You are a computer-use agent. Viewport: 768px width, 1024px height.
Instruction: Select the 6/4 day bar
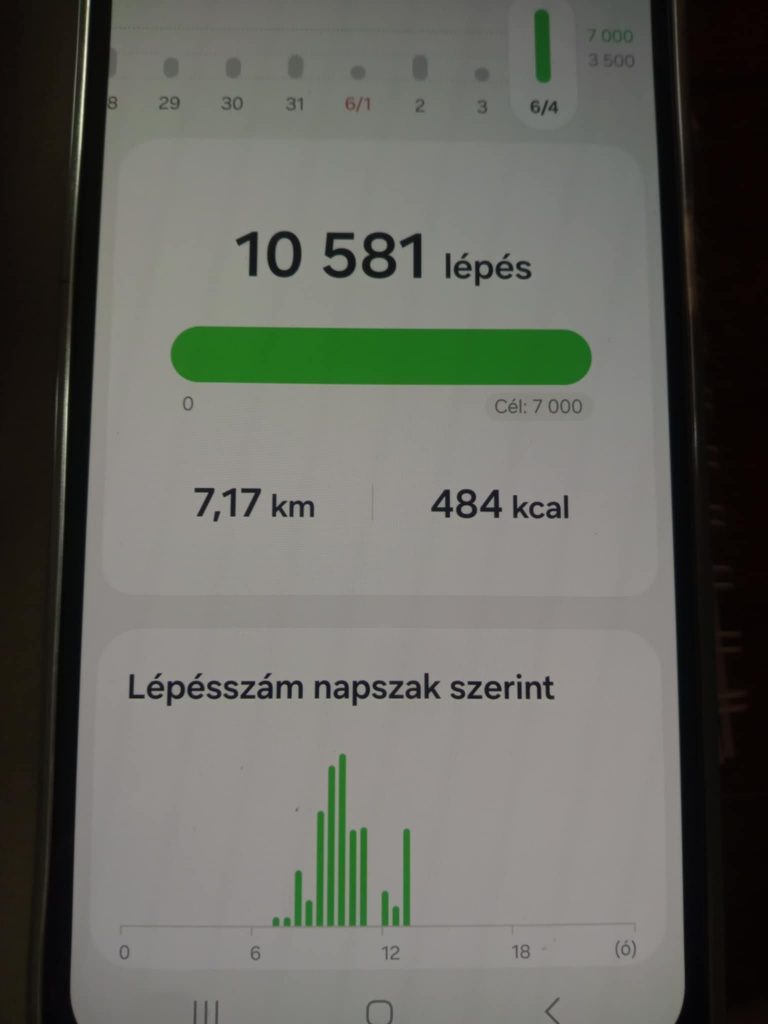[x=542, y=47]
